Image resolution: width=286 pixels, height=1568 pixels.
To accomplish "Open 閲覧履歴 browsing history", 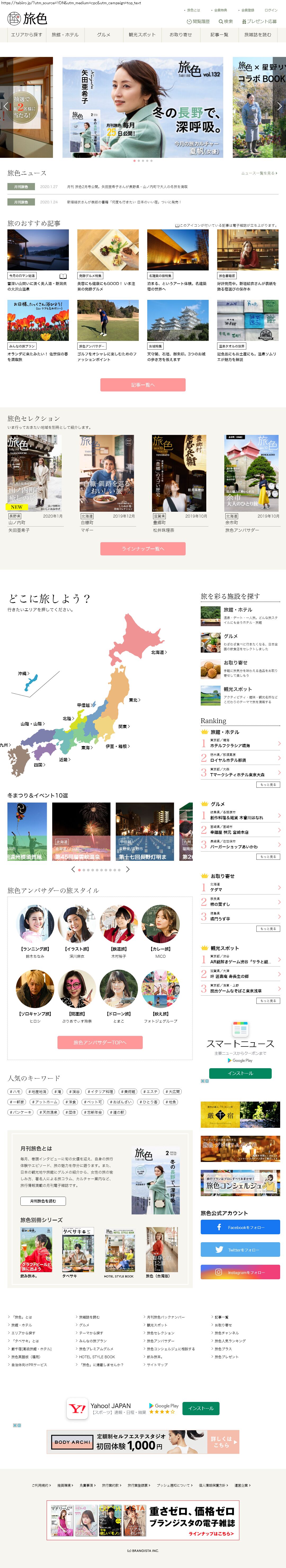I will (198, 21).
